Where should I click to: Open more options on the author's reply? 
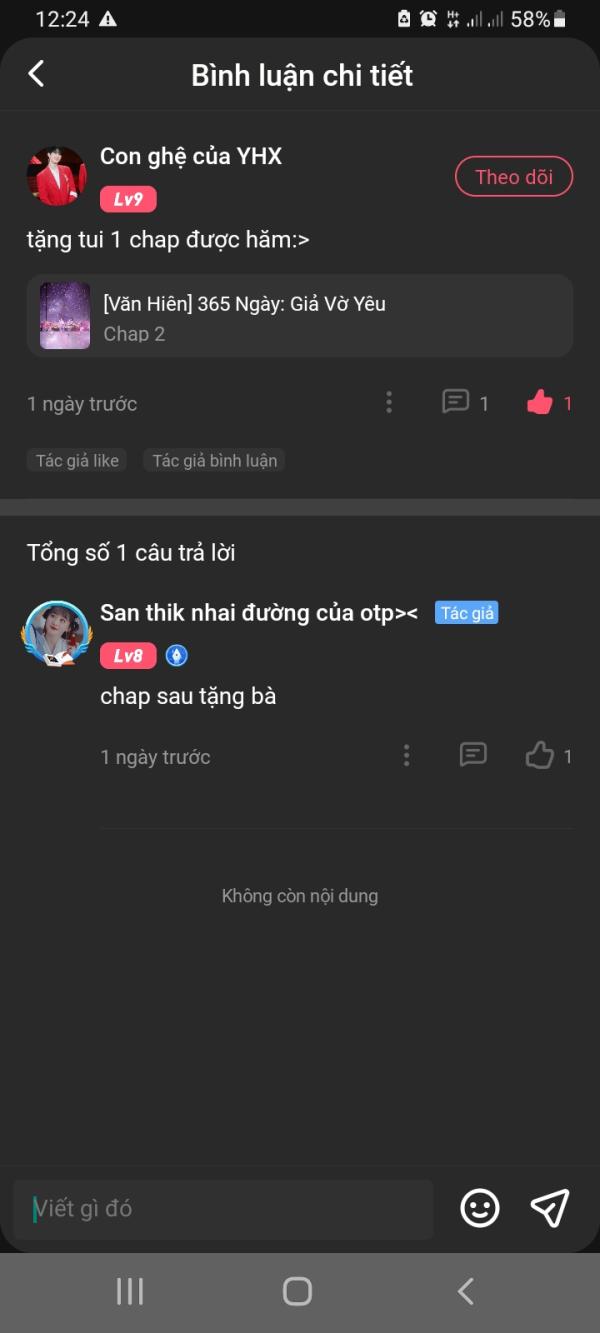406,756
